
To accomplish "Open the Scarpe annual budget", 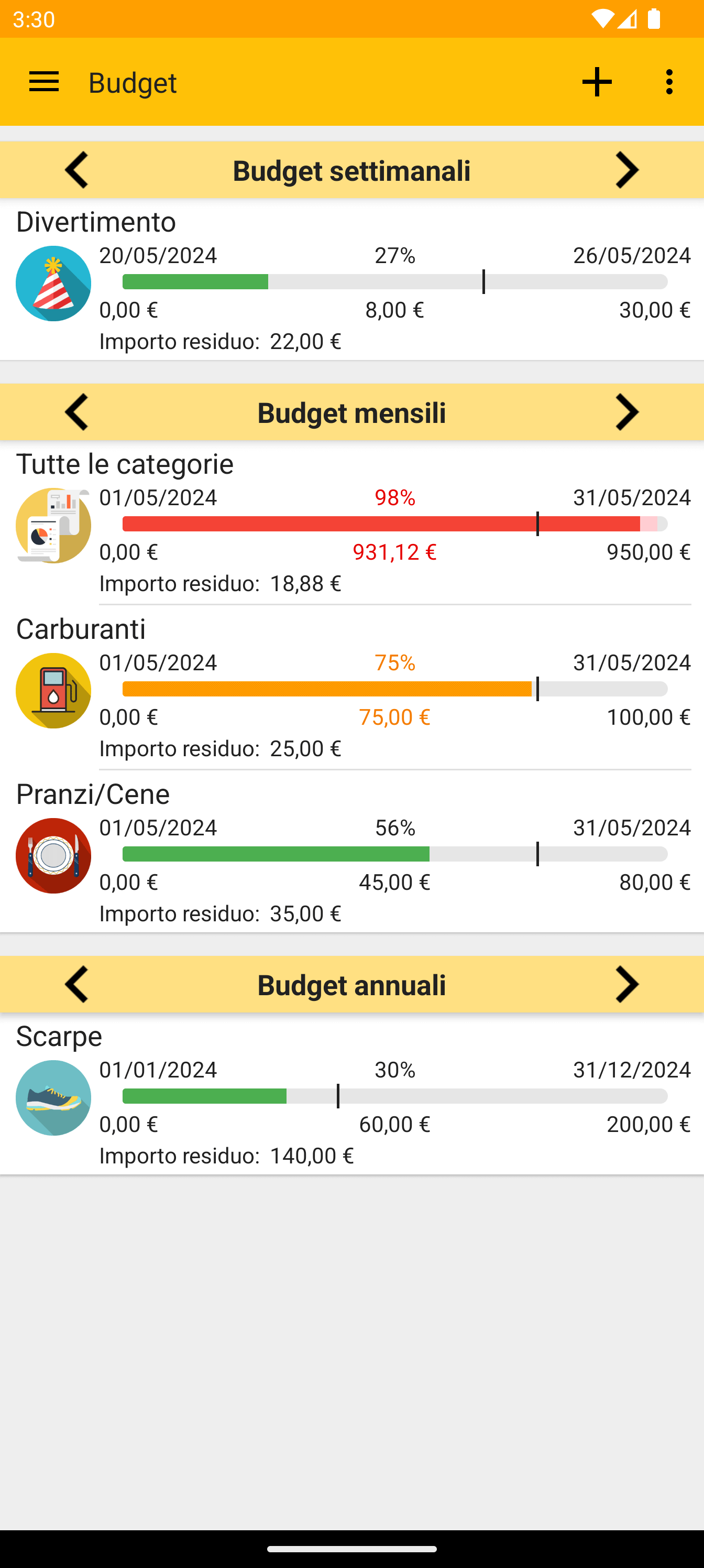I will point(351,1096).
